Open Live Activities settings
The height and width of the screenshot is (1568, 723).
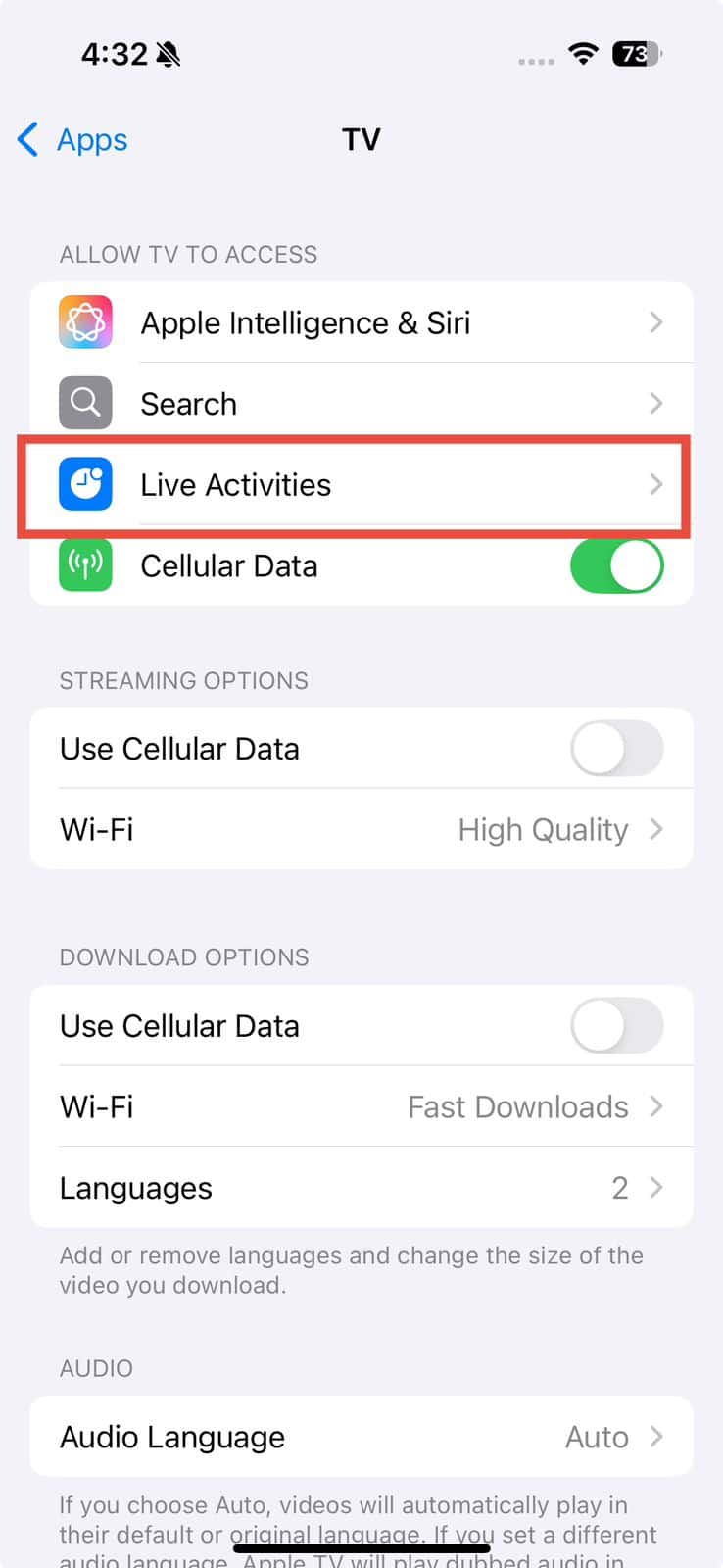pyautogui.click(x=361, y=485)
